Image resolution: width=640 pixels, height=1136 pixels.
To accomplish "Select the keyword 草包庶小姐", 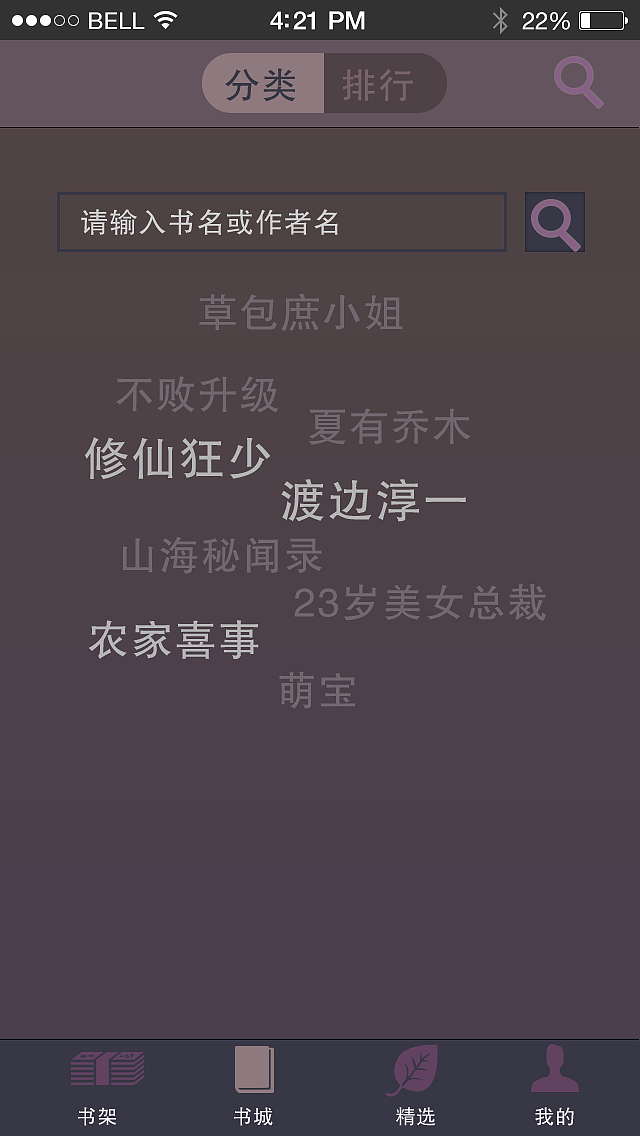I will (x=301, y=313).
